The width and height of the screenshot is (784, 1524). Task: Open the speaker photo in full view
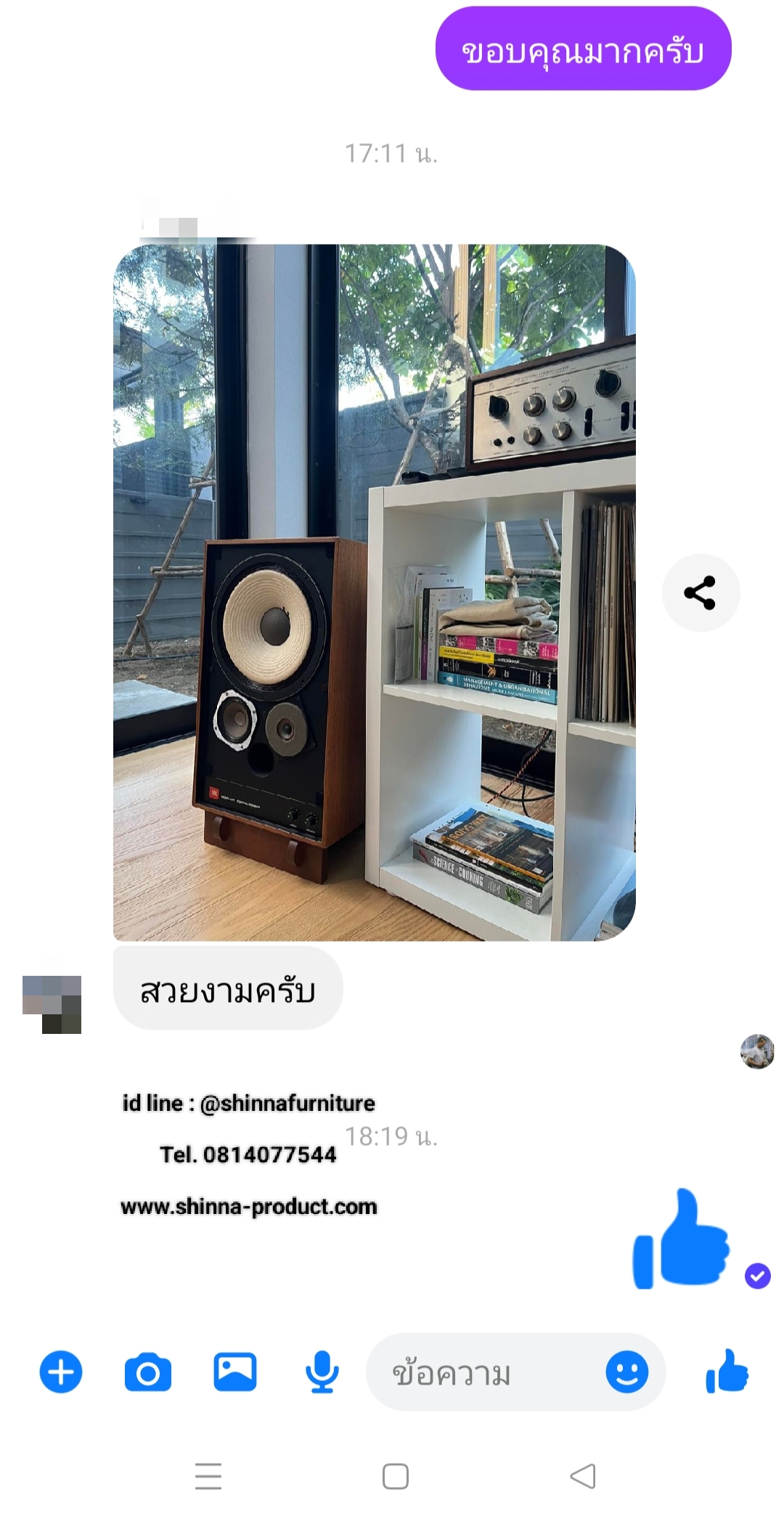tap(374, 592)
